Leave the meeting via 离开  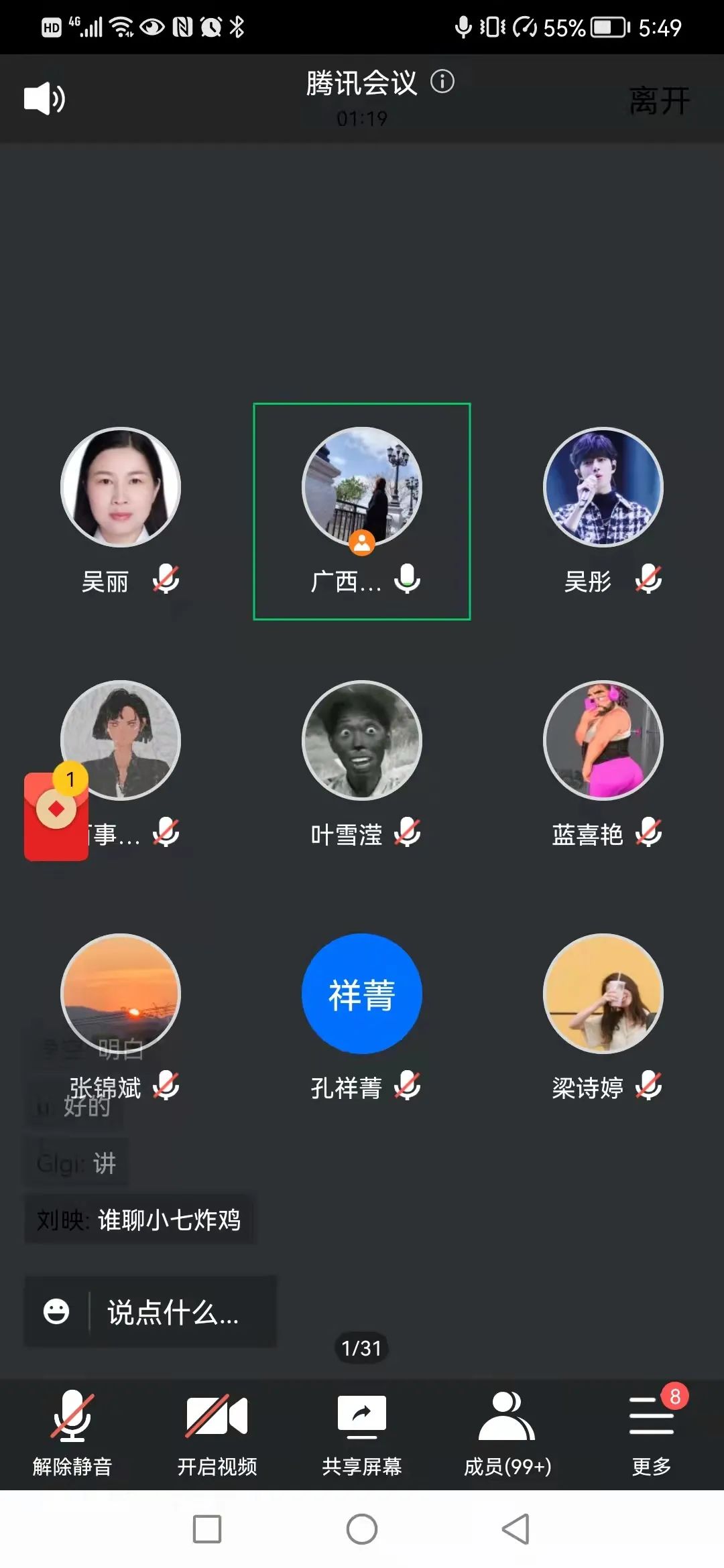pyautogui.click(x=659, y=101)
